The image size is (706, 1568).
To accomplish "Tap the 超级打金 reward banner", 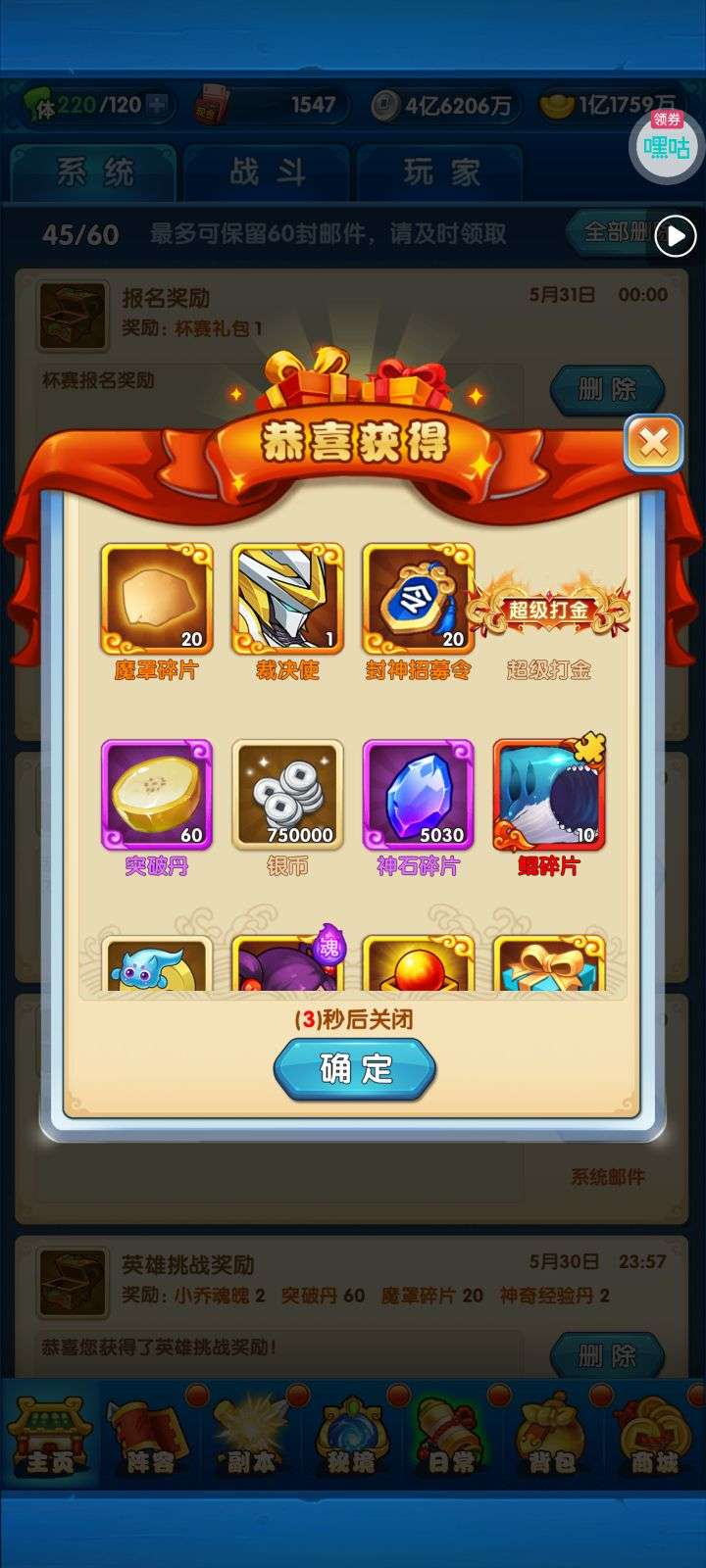I will coord(548,609).
